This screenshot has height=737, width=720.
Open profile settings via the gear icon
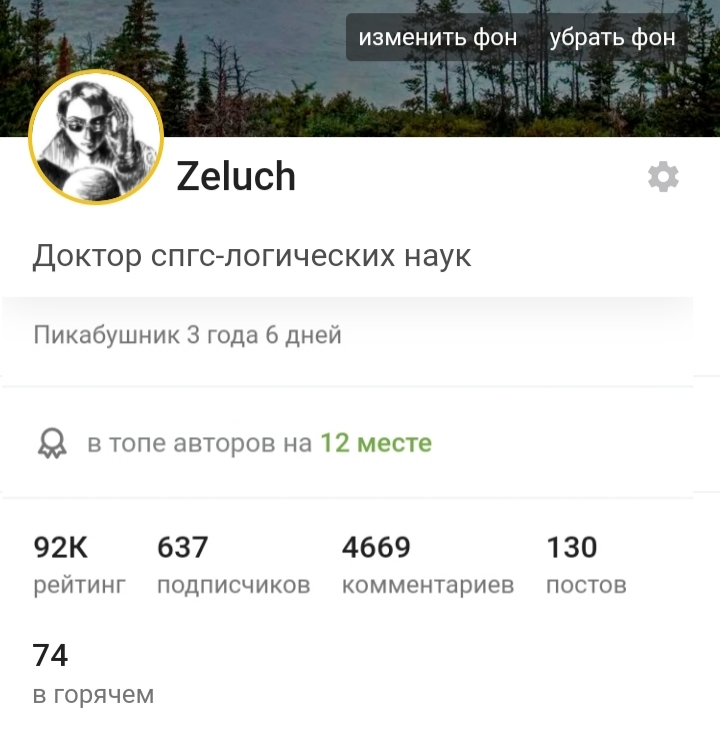[663, 178]
